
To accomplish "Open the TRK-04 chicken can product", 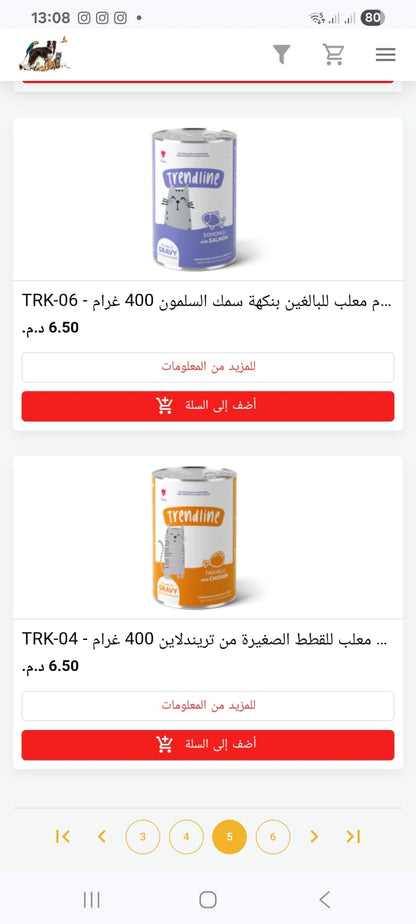I will point(194,537).
